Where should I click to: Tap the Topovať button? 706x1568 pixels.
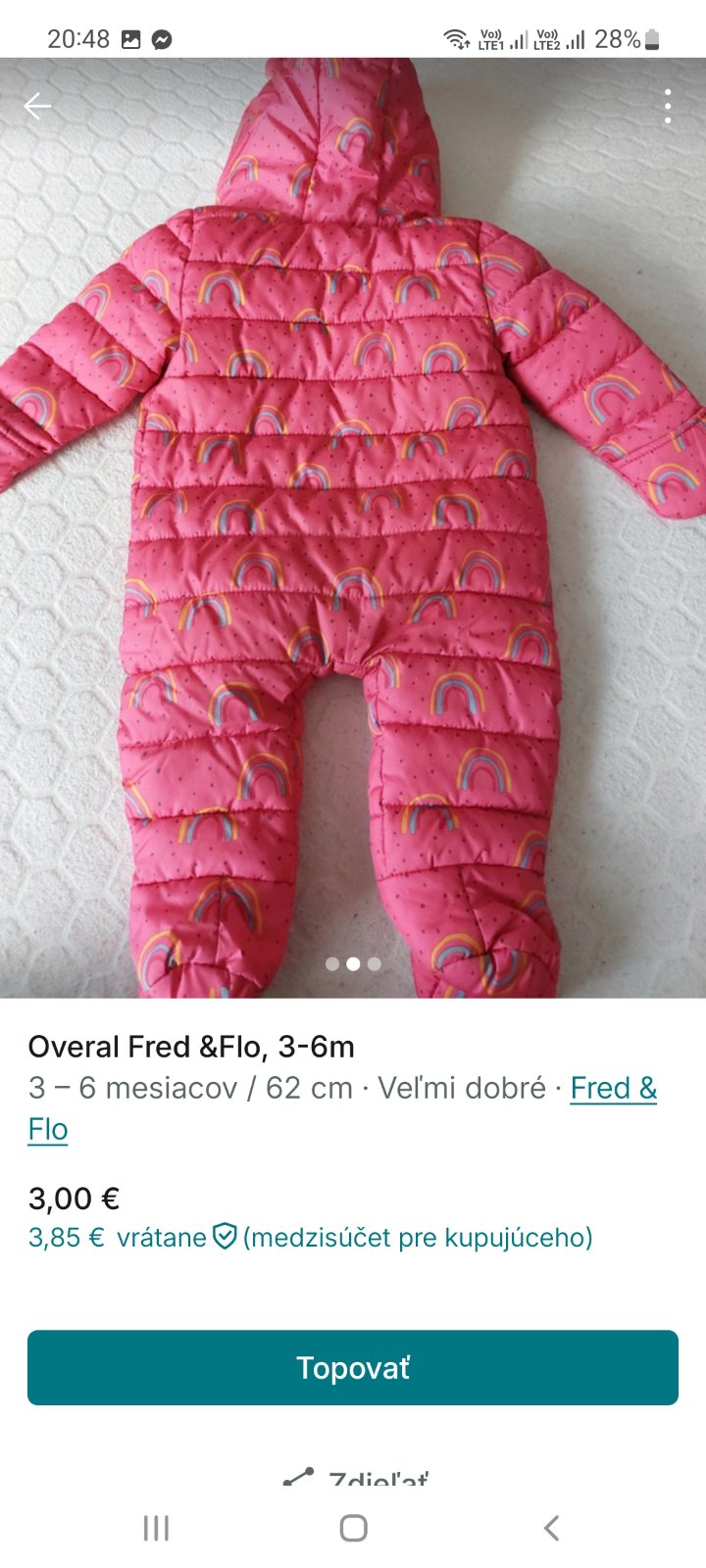pyautogui.click(x=353, y=1367)
